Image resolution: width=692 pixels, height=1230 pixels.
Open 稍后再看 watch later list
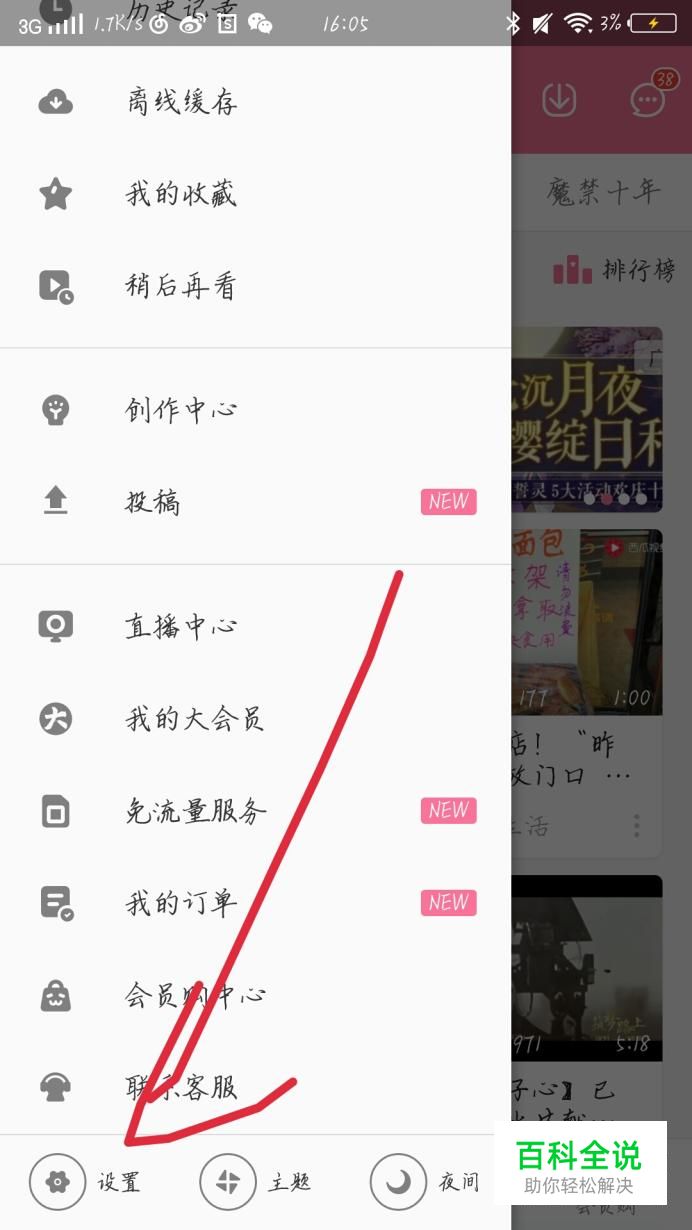coord(255,286)
